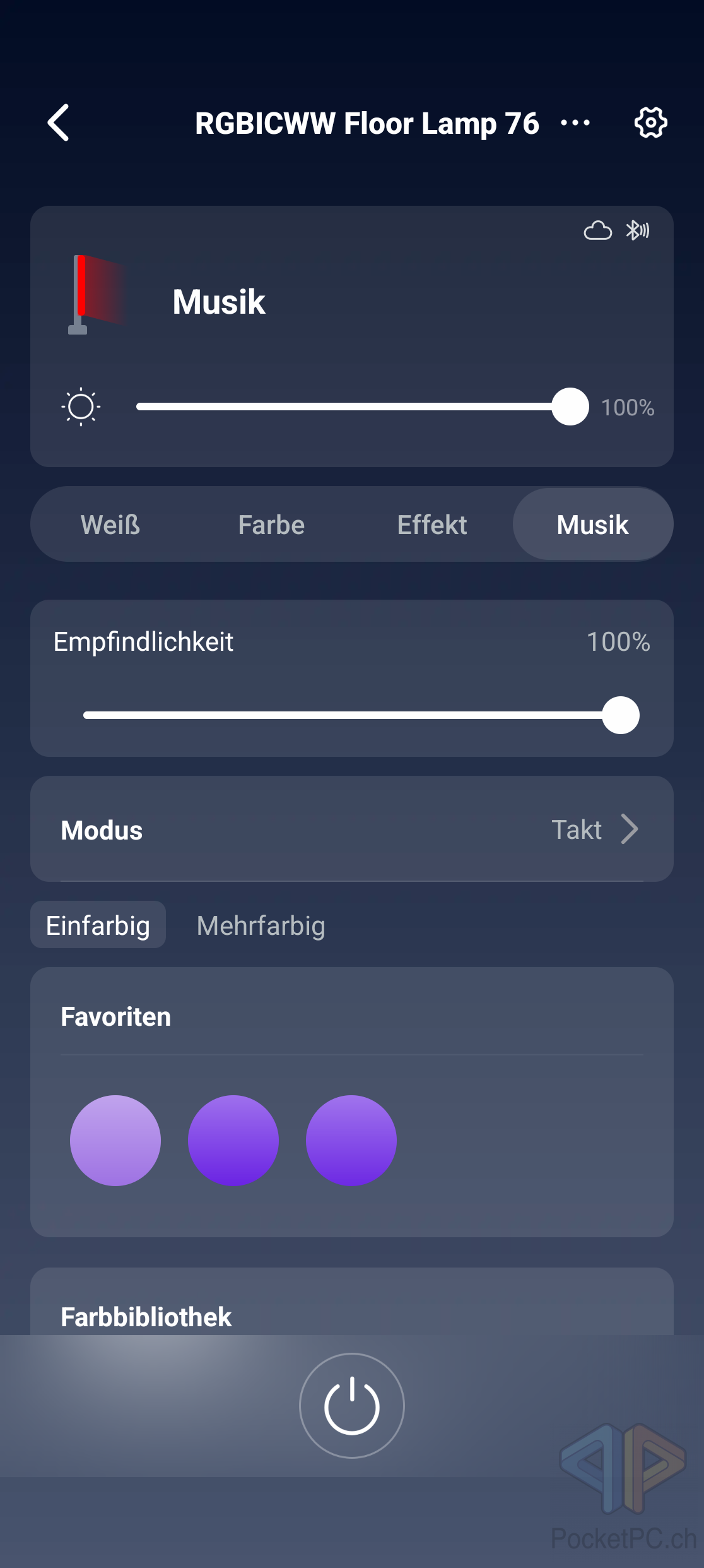
Task: Select the Effekt tab
Action: tap(432, 525)
